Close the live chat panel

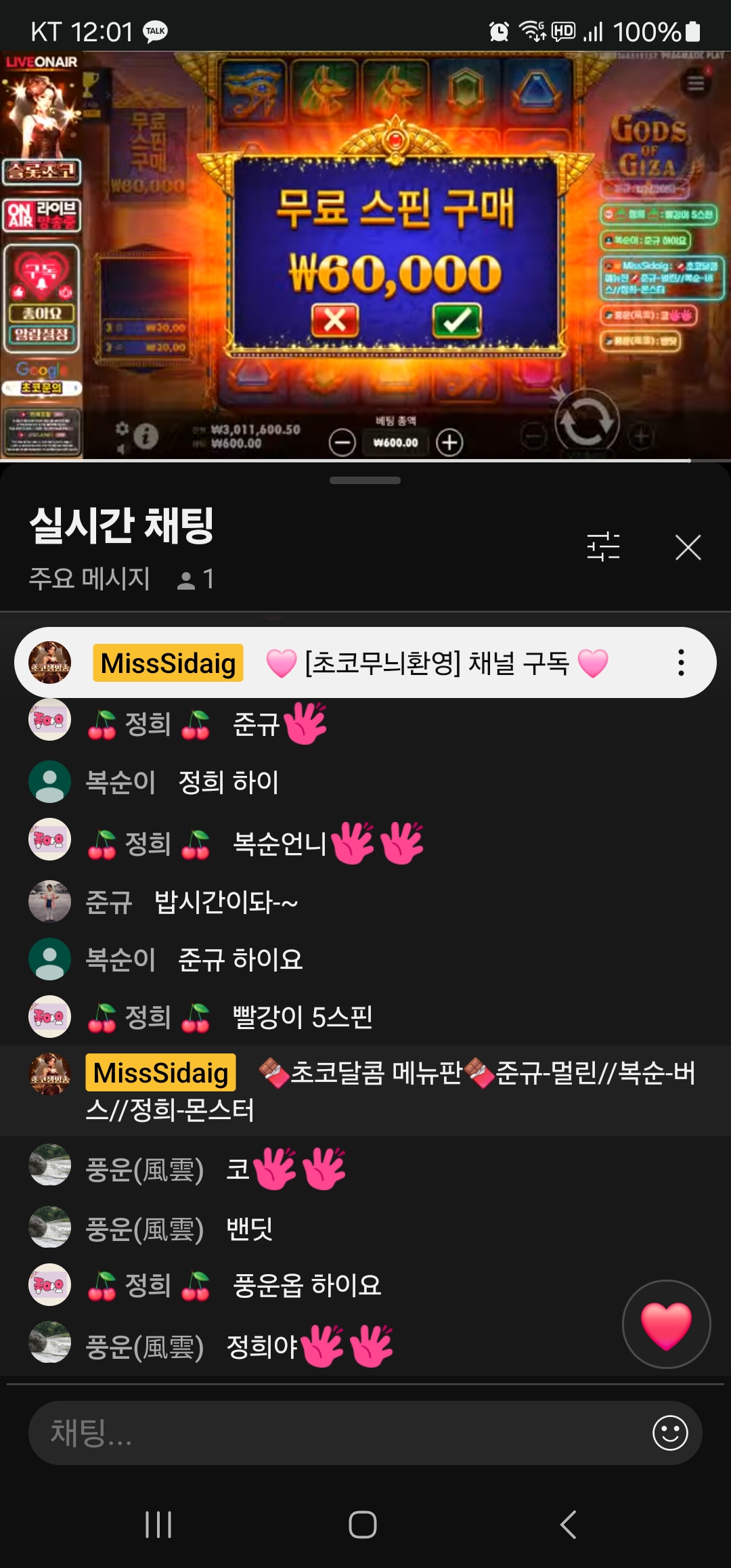click(x=688, y=547)
